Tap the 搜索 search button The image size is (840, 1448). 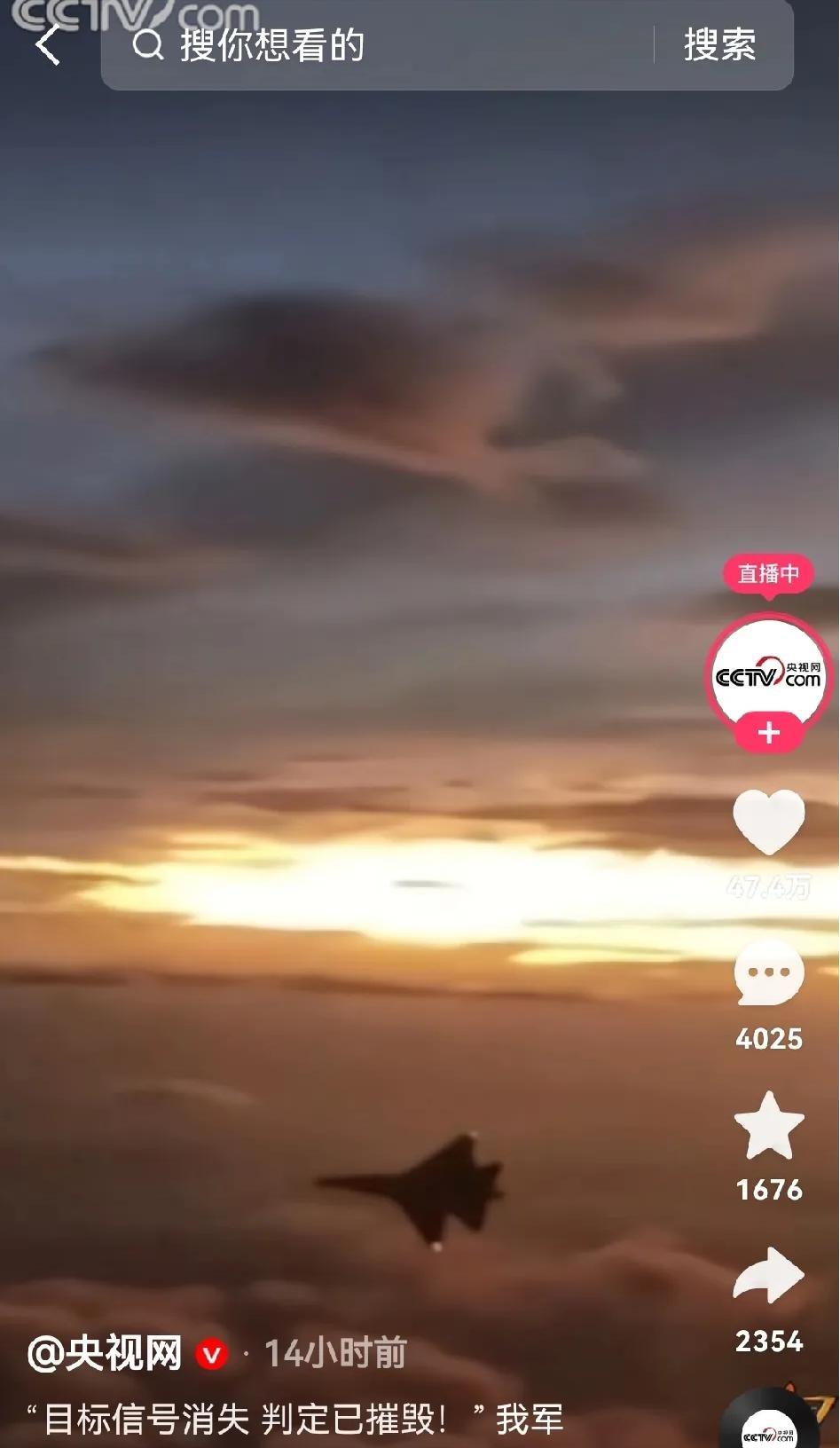tap(719, 45)
